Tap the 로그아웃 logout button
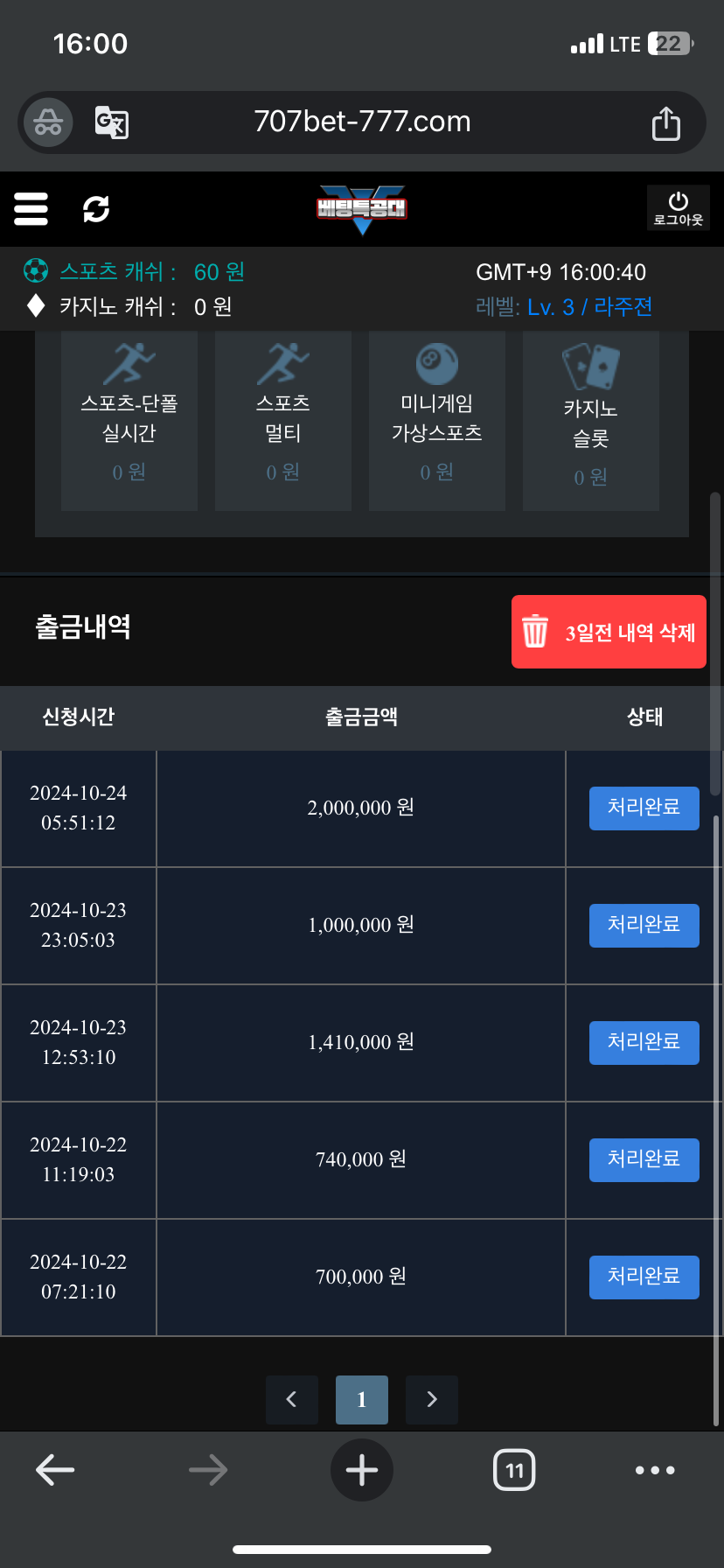The height and width of the screenshot is (1568, 724). [678, 208]
